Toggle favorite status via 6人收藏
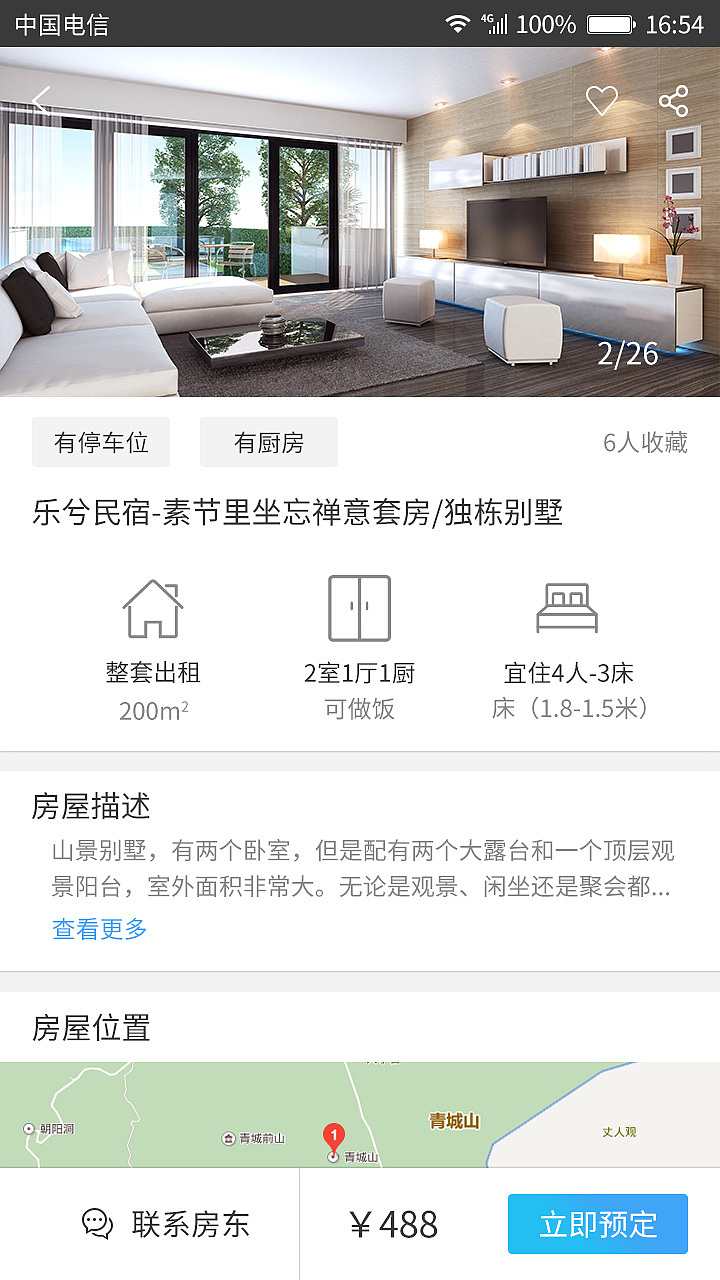The width and height of the screenshot is (720, 1280). click(x=645, y=443)
